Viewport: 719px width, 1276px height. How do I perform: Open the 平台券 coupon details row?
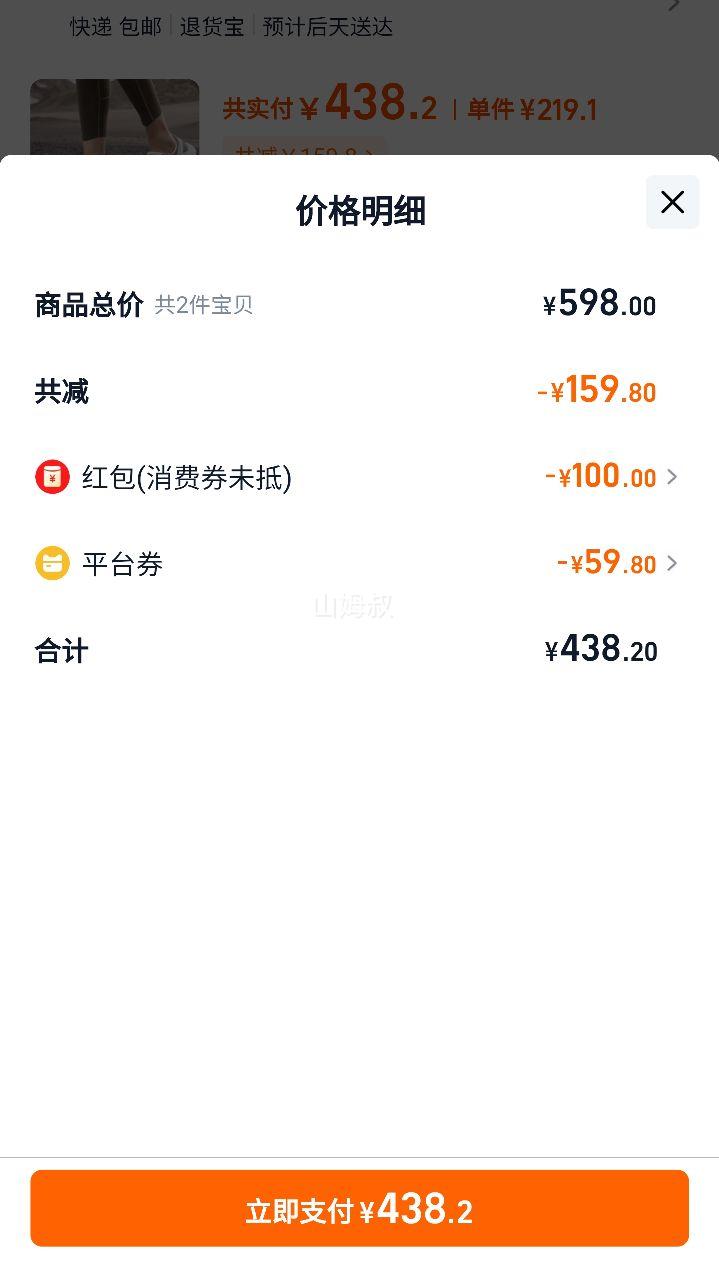[x=358, y=563]
